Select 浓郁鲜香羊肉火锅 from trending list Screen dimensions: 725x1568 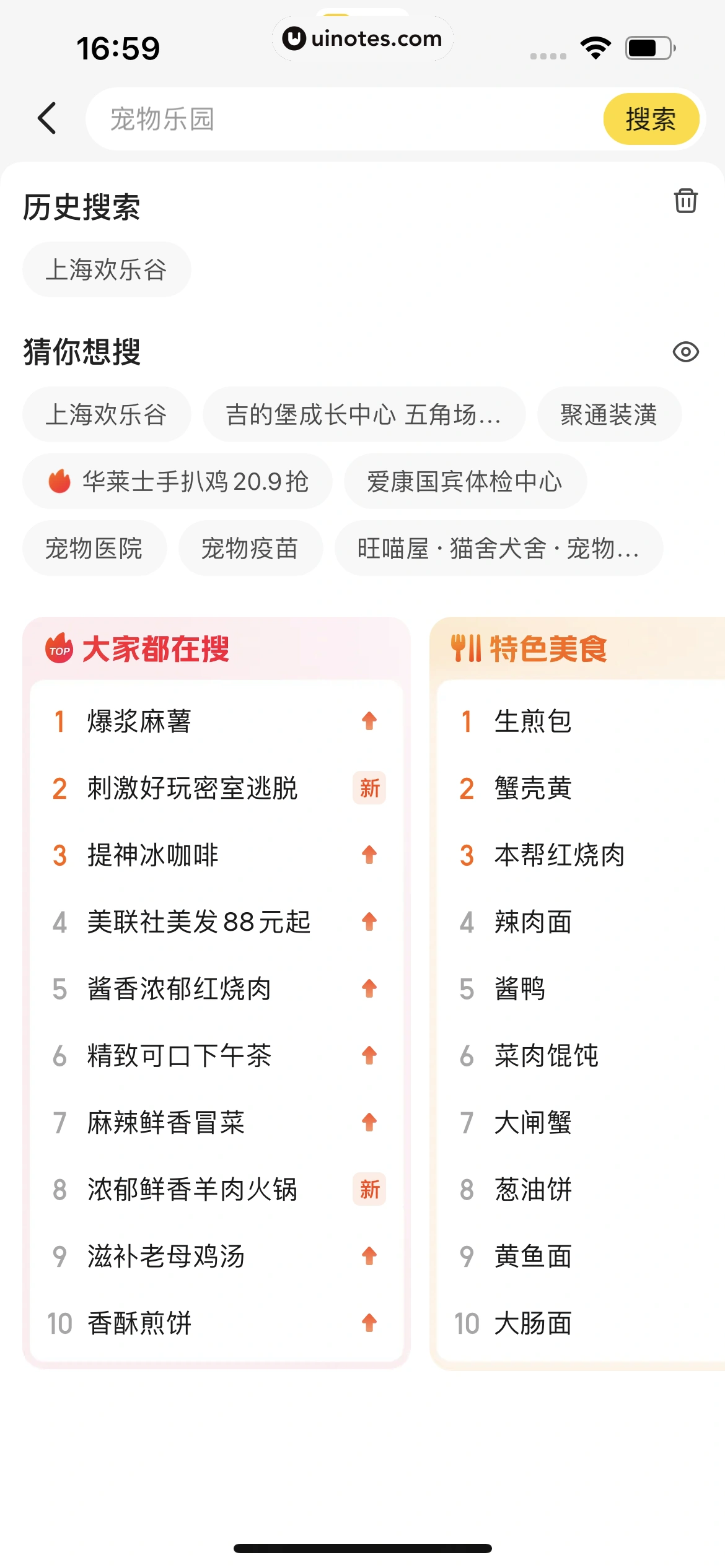tap(192, 1190)
